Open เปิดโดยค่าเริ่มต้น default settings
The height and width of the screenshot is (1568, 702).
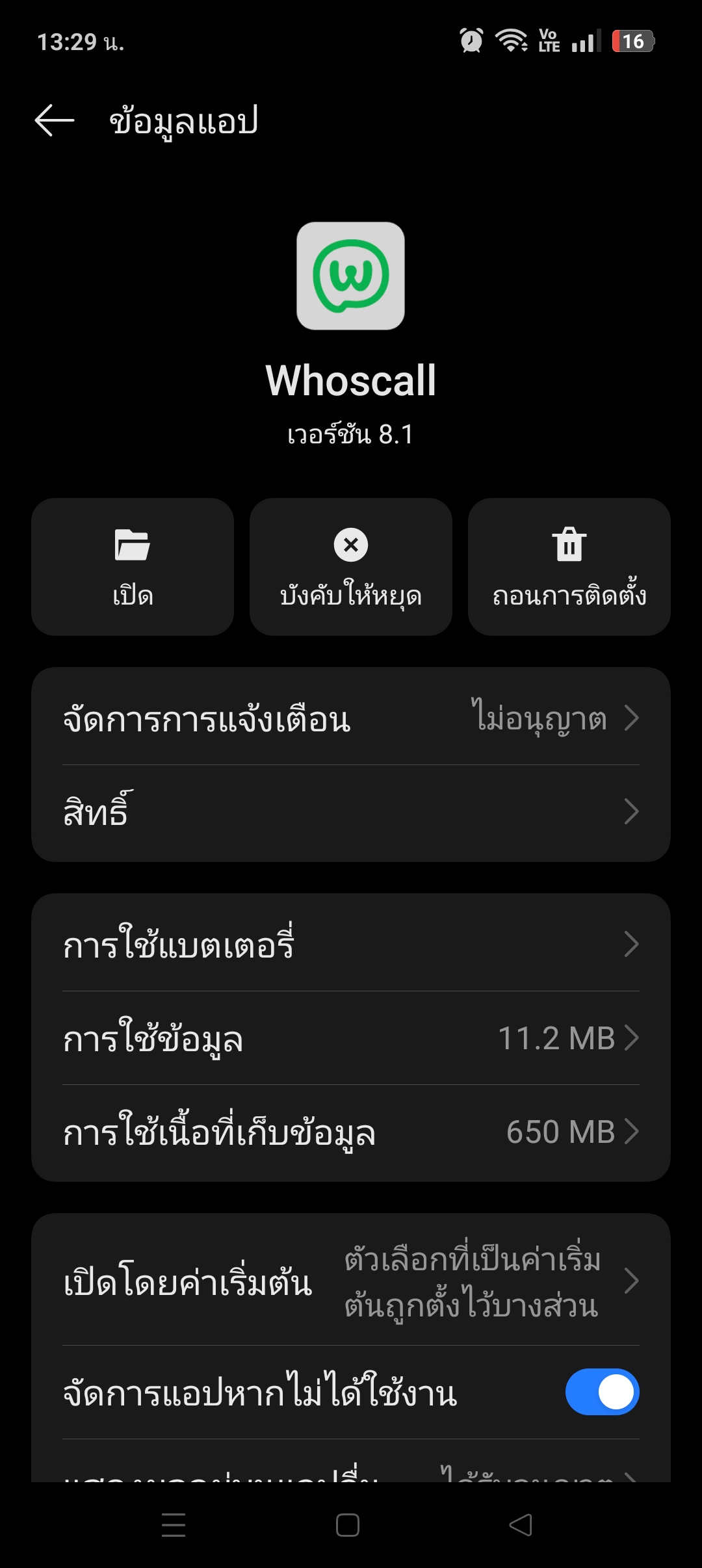click(351, 1281)
